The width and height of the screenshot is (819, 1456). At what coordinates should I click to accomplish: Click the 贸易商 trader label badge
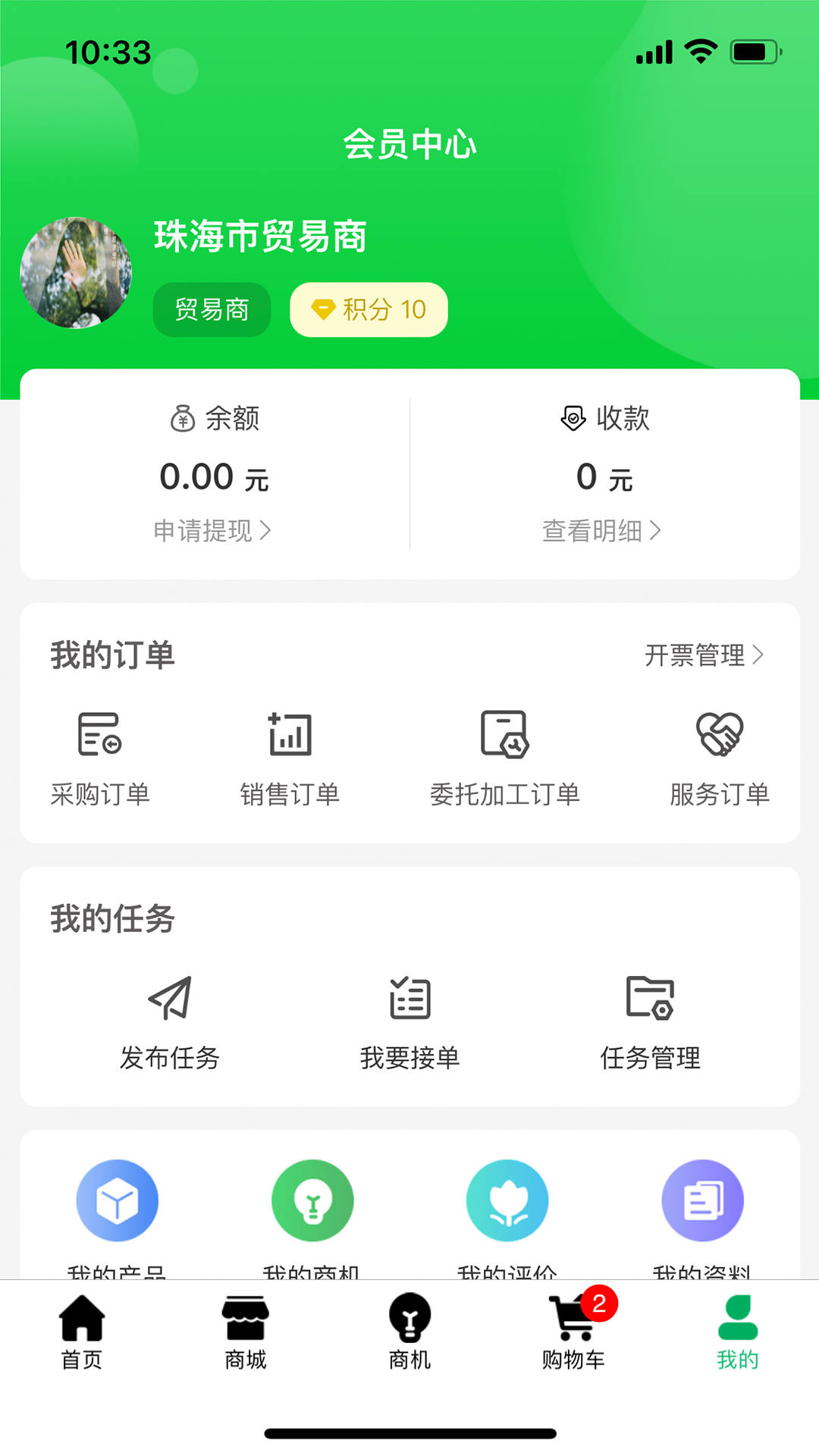tap(212, 309)
